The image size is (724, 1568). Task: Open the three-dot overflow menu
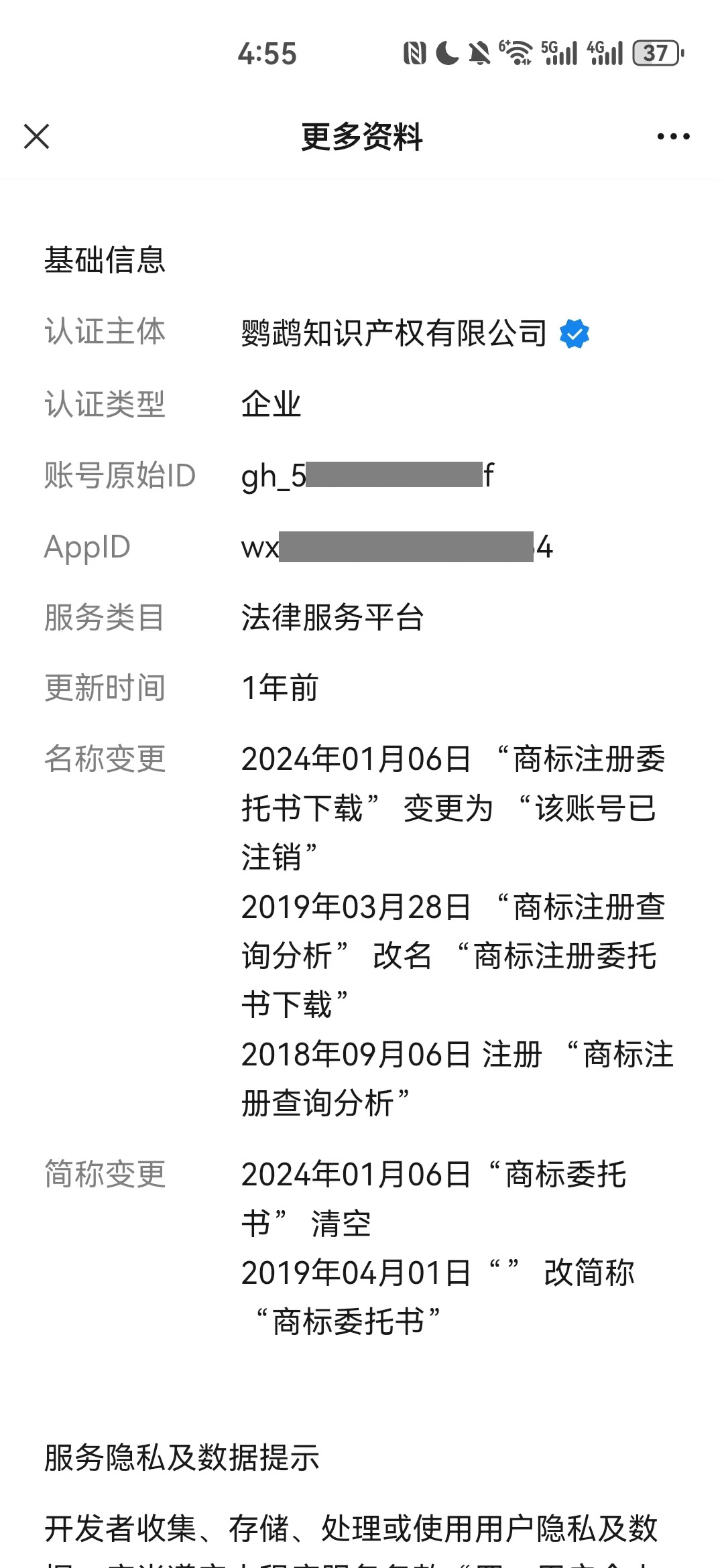coord(672,137)
